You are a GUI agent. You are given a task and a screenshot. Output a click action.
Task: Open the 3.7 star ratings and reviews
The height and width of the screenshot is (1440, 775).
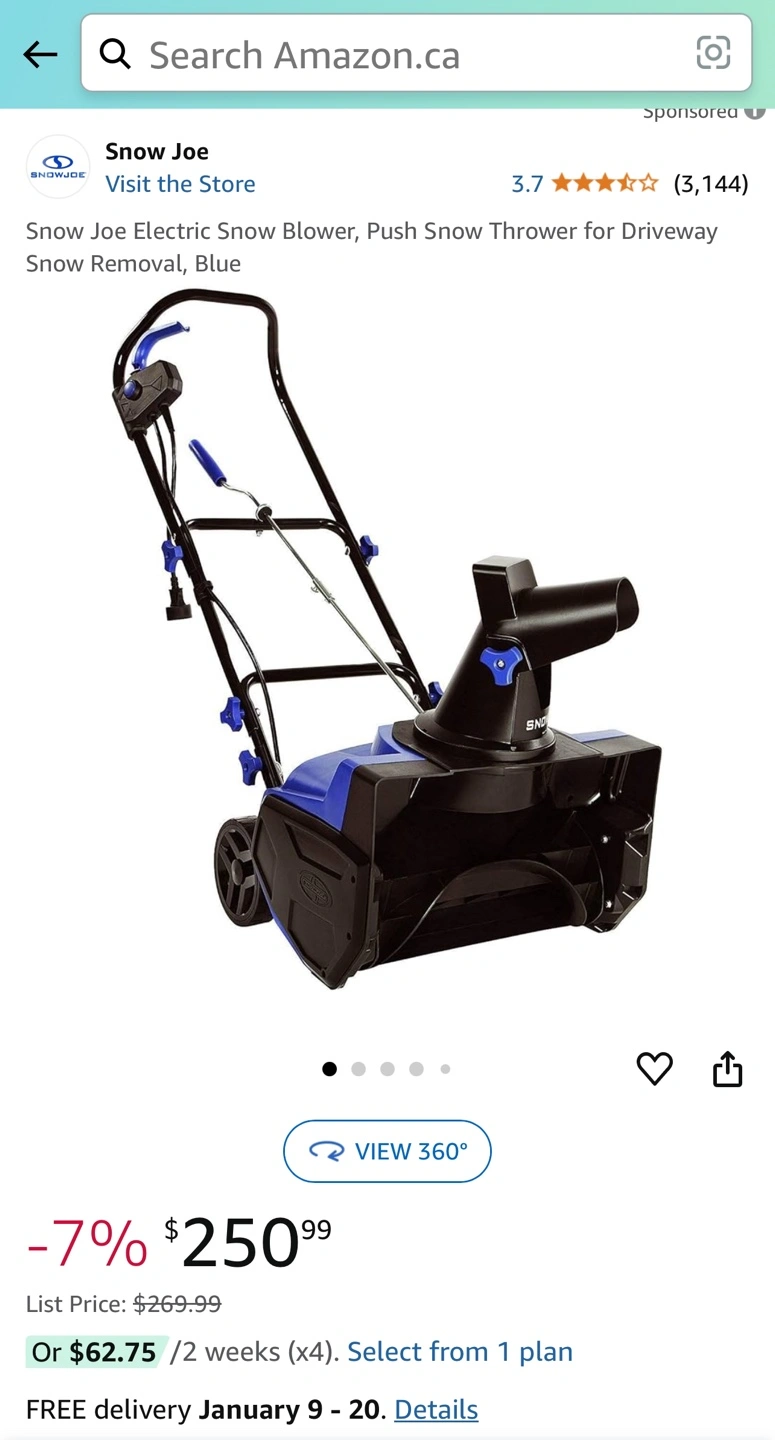tap(629, 183)
